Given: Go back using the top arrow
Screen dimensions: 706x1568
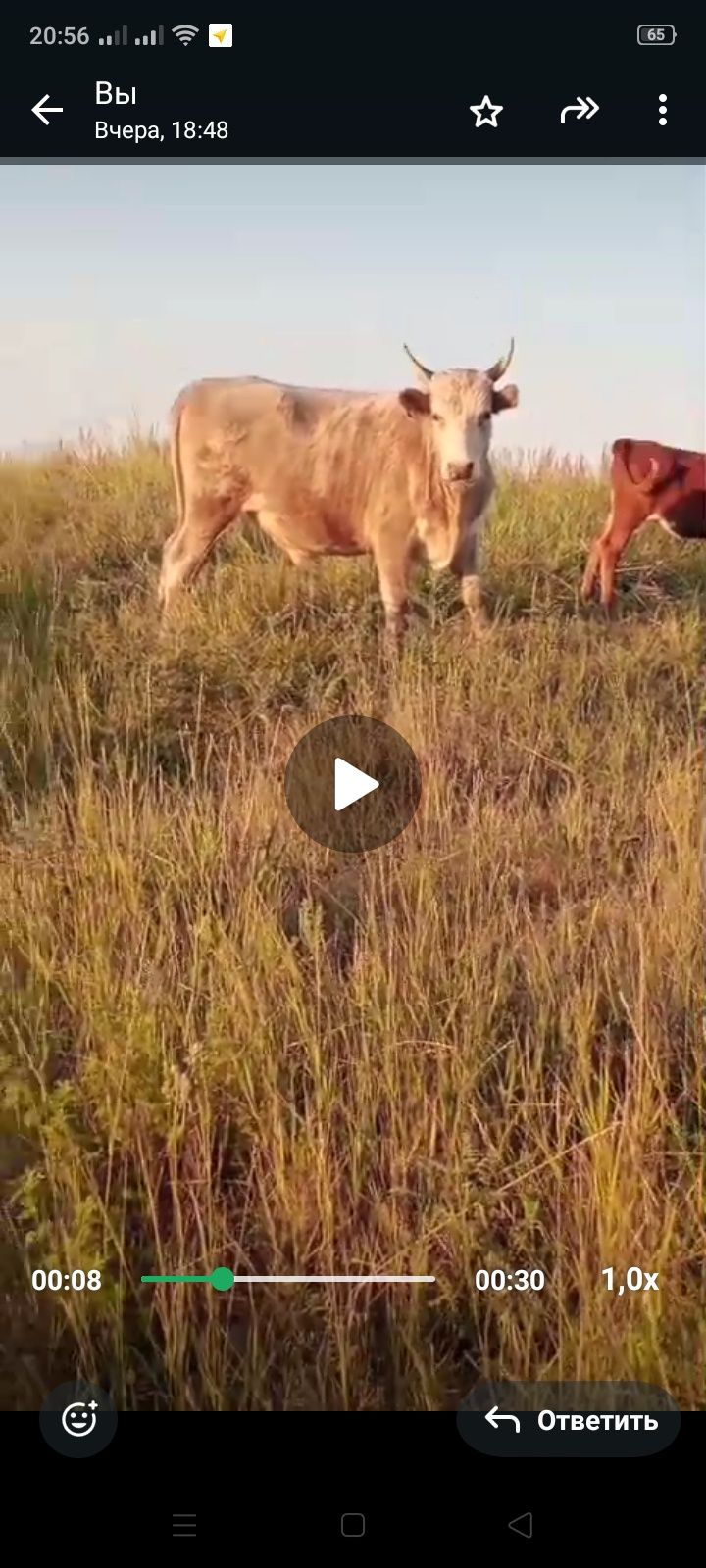Looking at the screenshot, I should (46, 111).
